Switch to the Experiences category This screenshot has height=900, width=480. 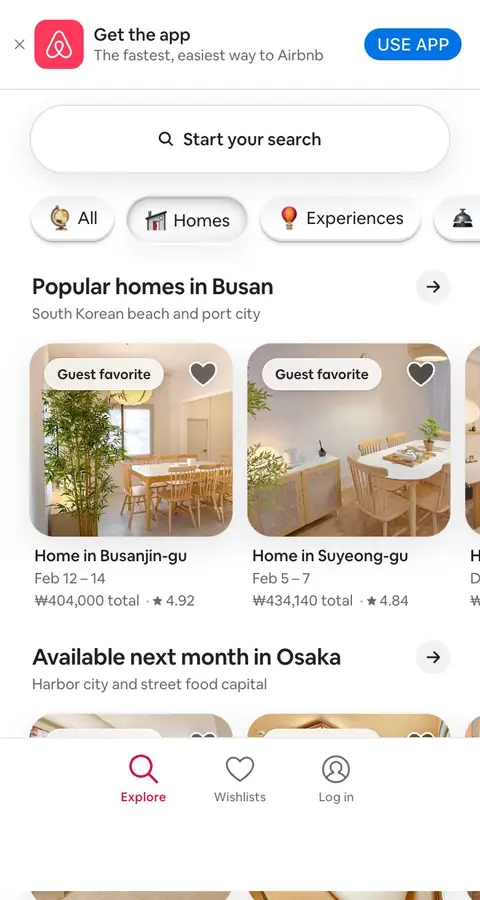coord(340,219)
